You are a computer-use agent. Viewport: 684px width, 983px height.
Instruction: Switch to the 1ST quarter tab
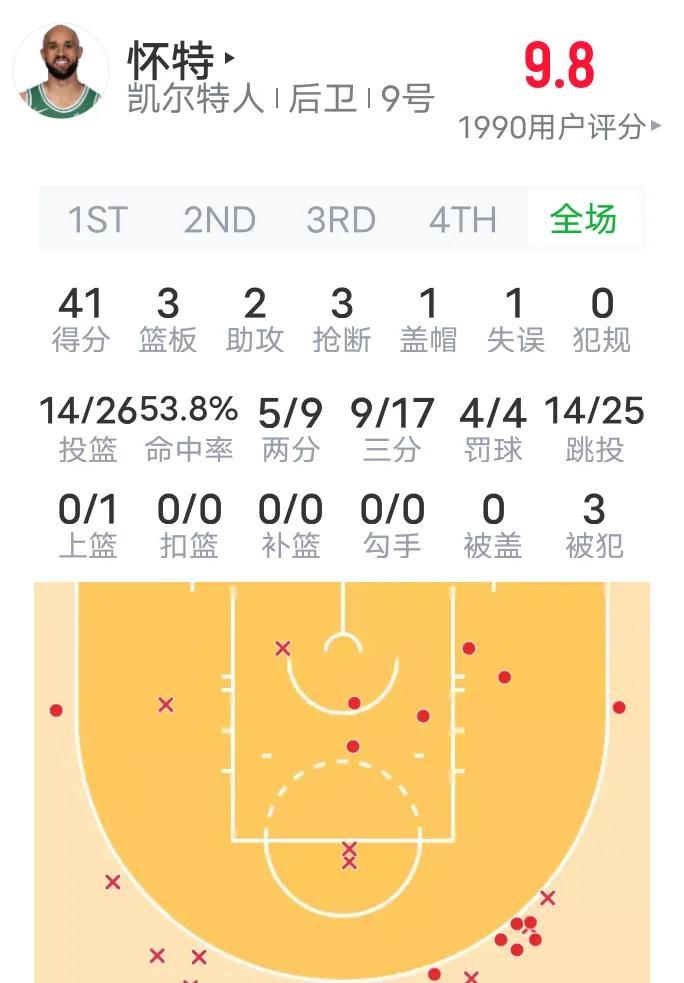(x=98, y=219)
